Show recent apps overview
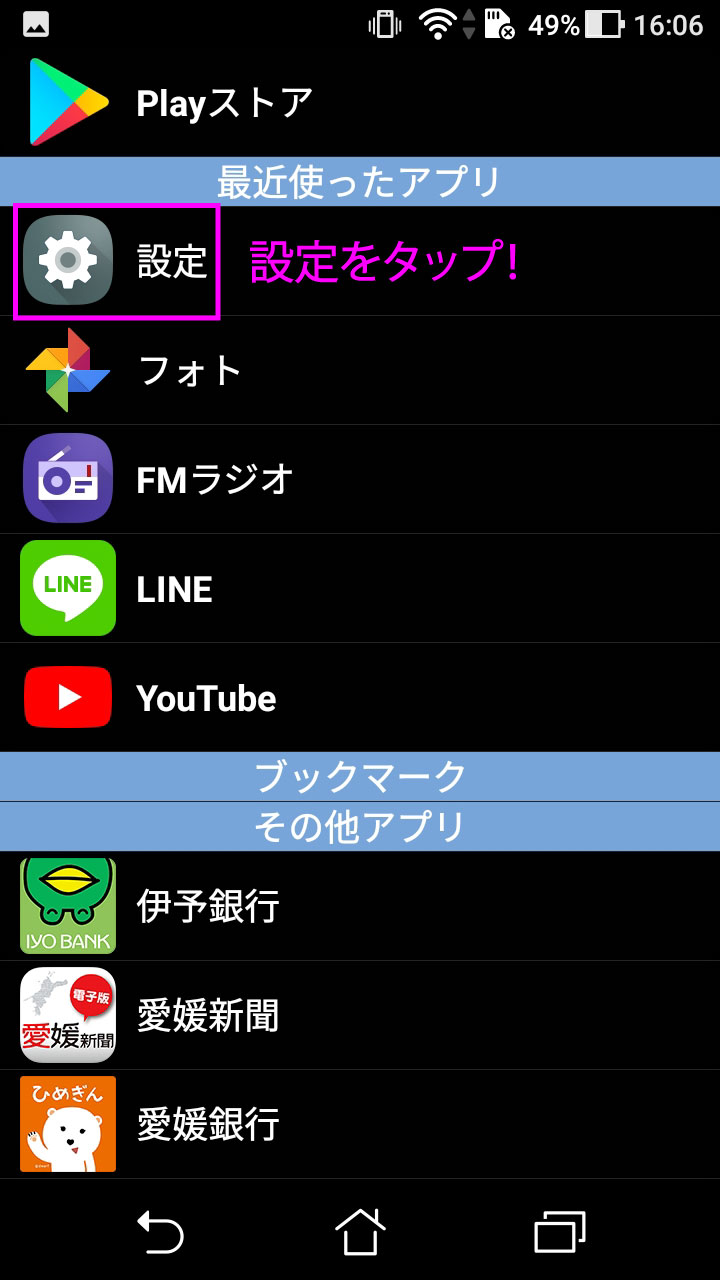The image size is (720, 1280). pyautogui.click(x=560, y=1231)
